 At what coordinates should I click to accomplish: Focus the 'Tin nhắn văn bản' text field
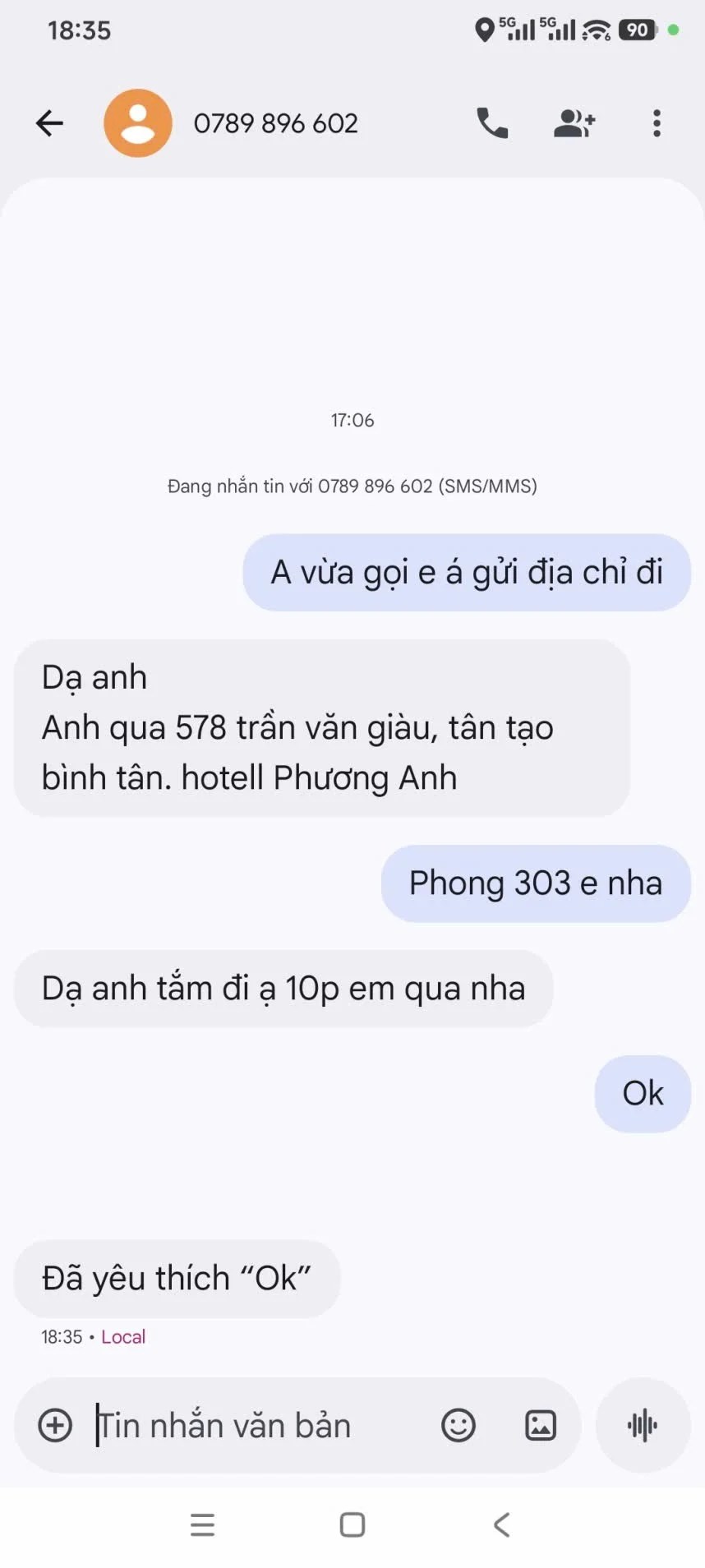[255, 1425]
